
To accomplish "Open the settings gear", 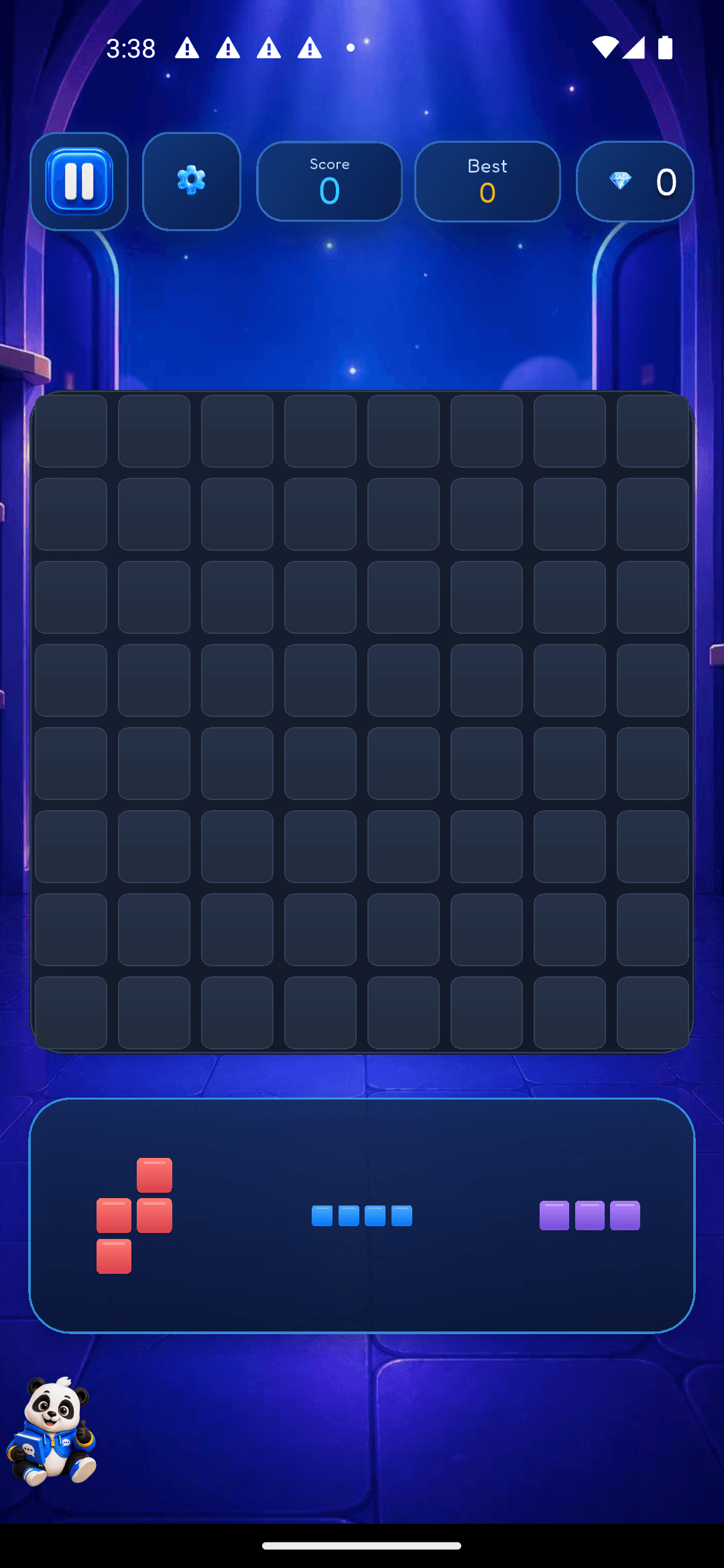I will click(192, 182).
